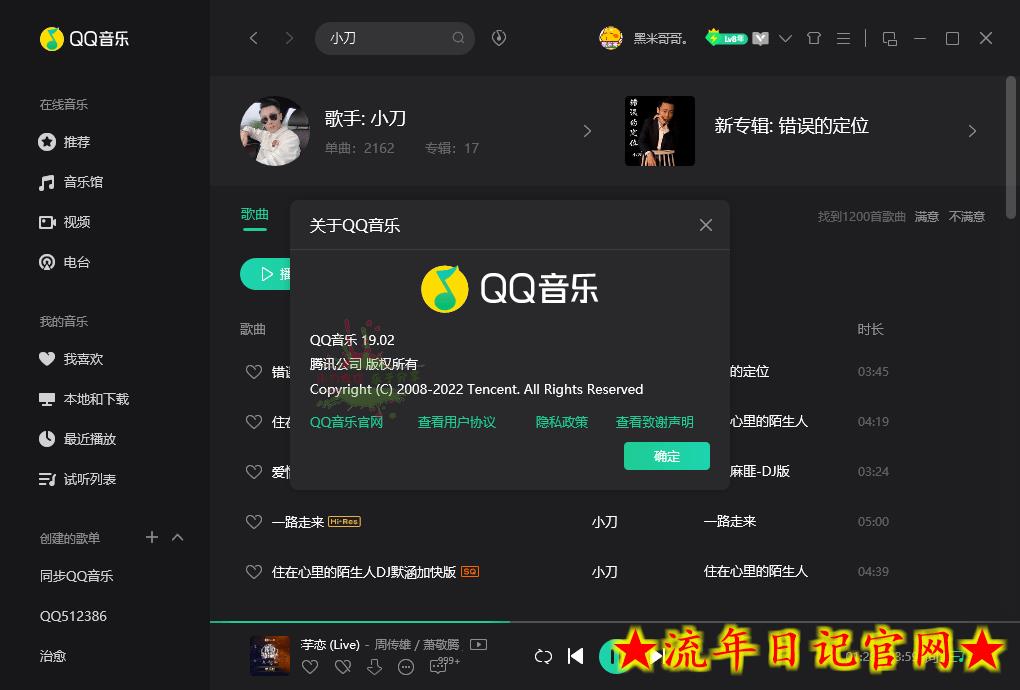Open the 同步QQ音乐 playlist
The width and height of the screenshot is (1020, 690).
coord(76,576)
